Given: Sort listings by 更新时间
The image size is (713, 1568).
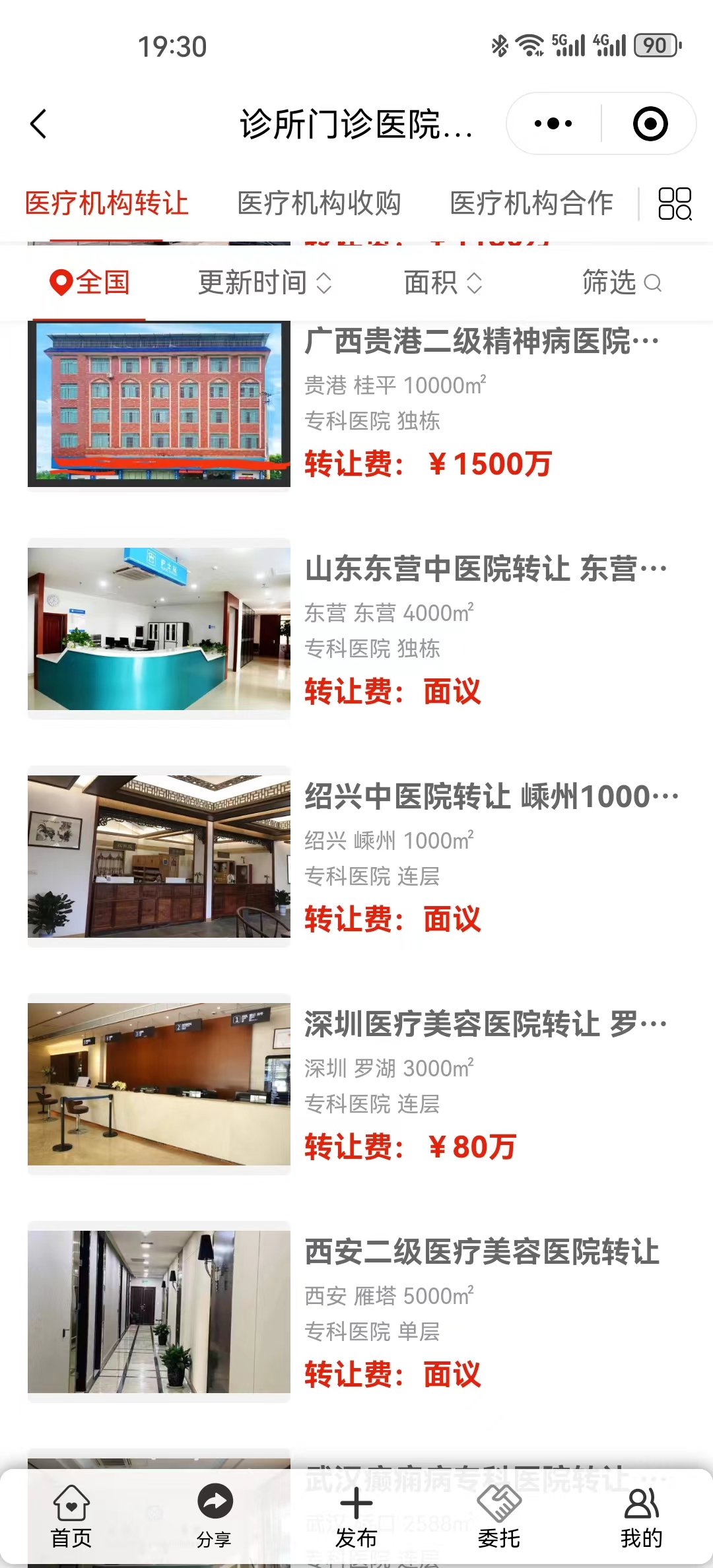Looking at the screenshot, I should (264, 283).
